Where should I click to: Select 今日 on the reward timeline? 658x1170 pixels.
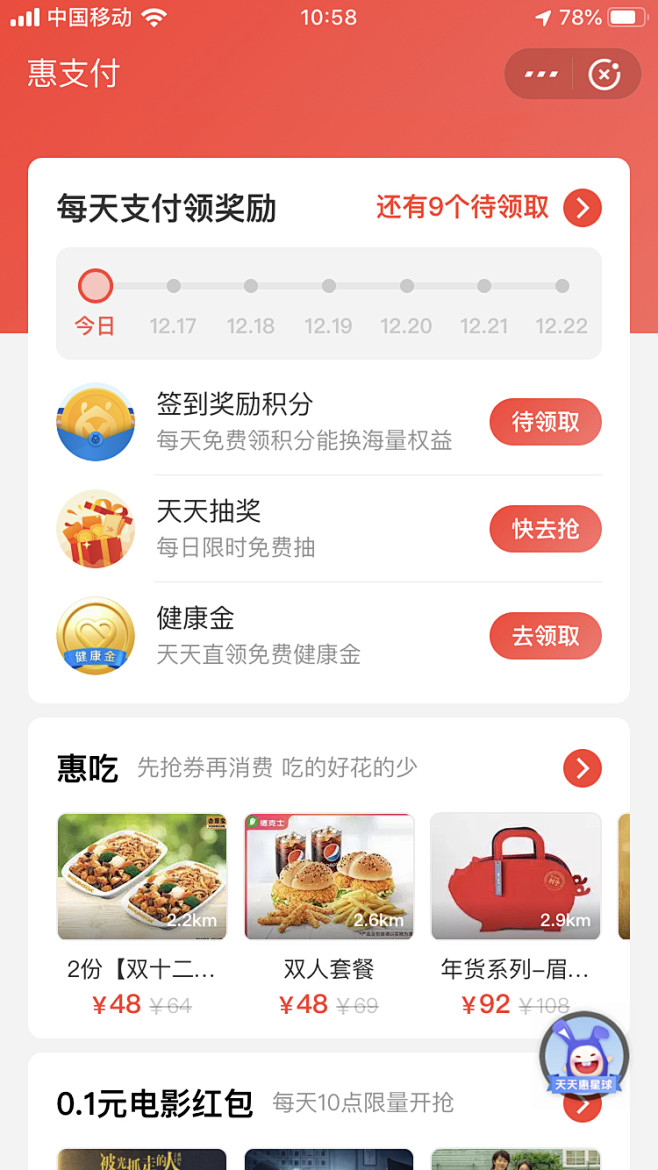coord(95,287)
